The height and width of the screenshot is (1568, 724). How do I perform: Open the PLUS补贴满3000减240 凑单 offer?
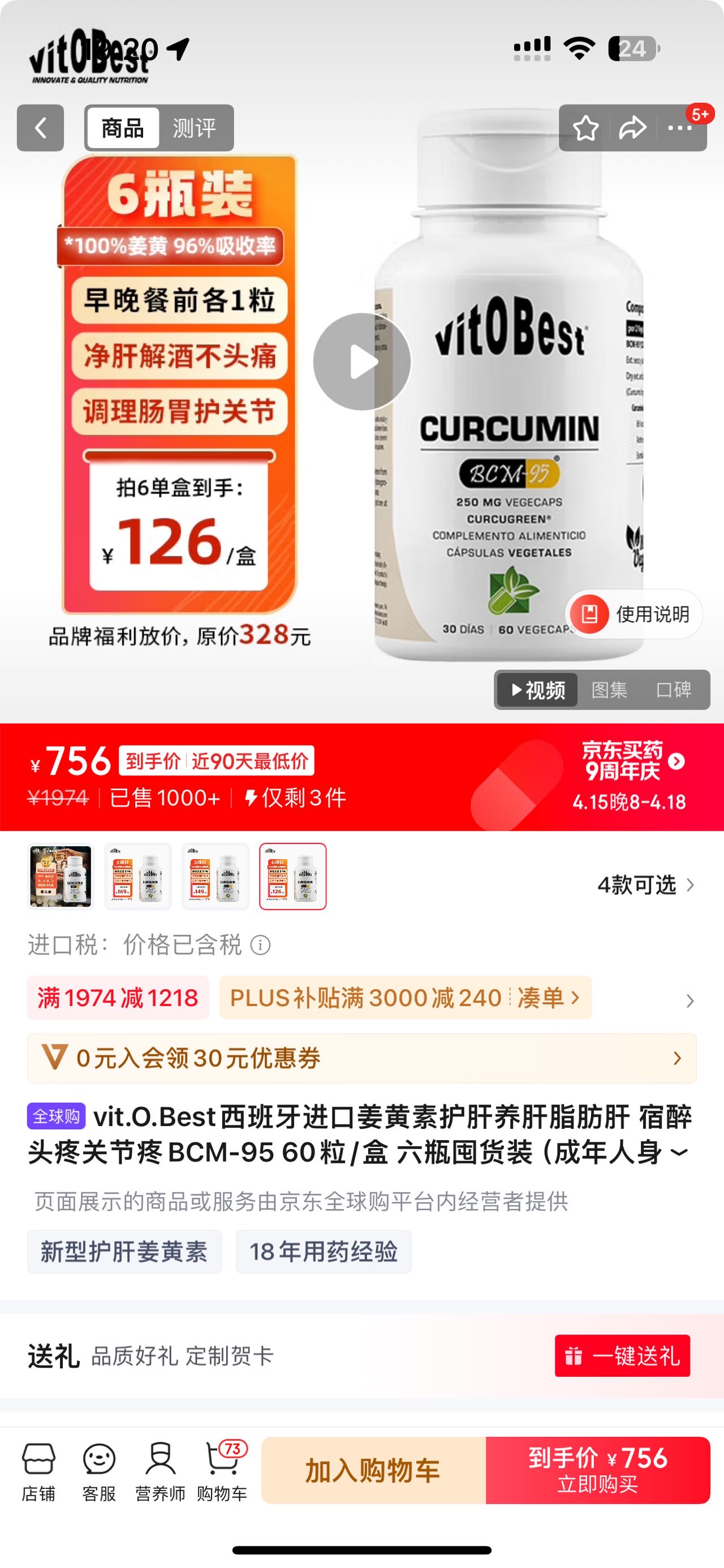[405, 998]
